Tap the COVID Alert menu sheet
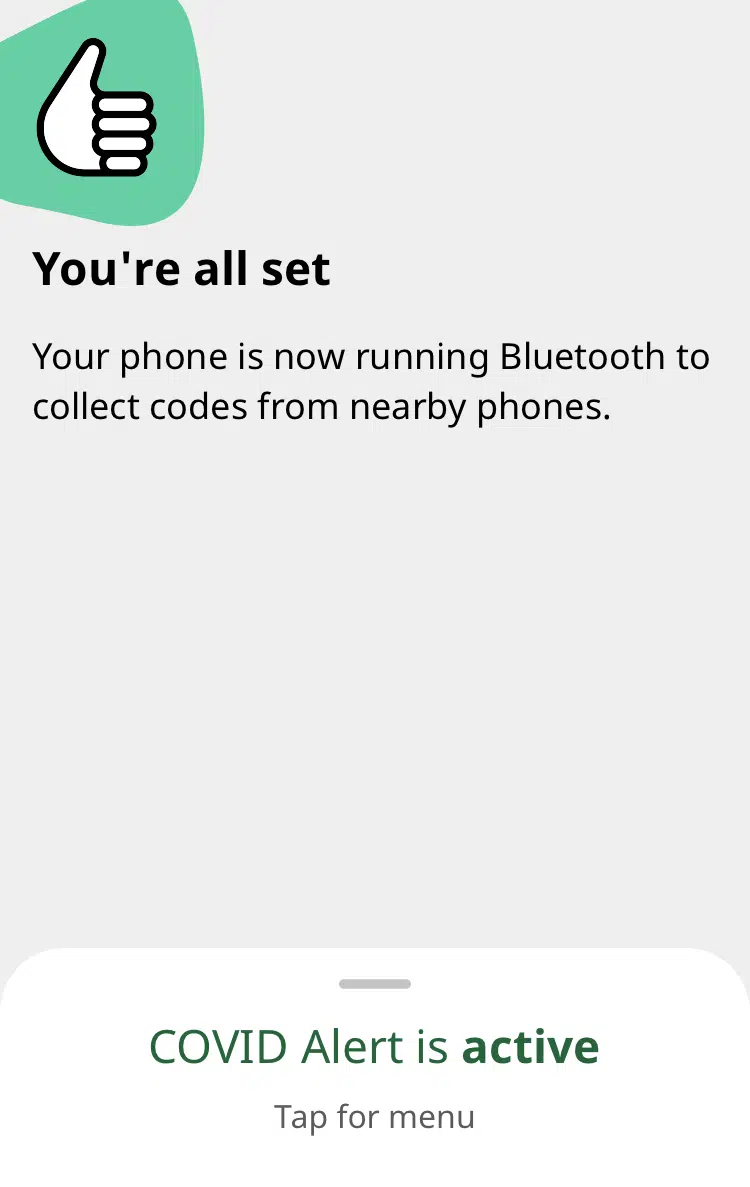This screenshot has width=750, height=1187. [374, 1070]
